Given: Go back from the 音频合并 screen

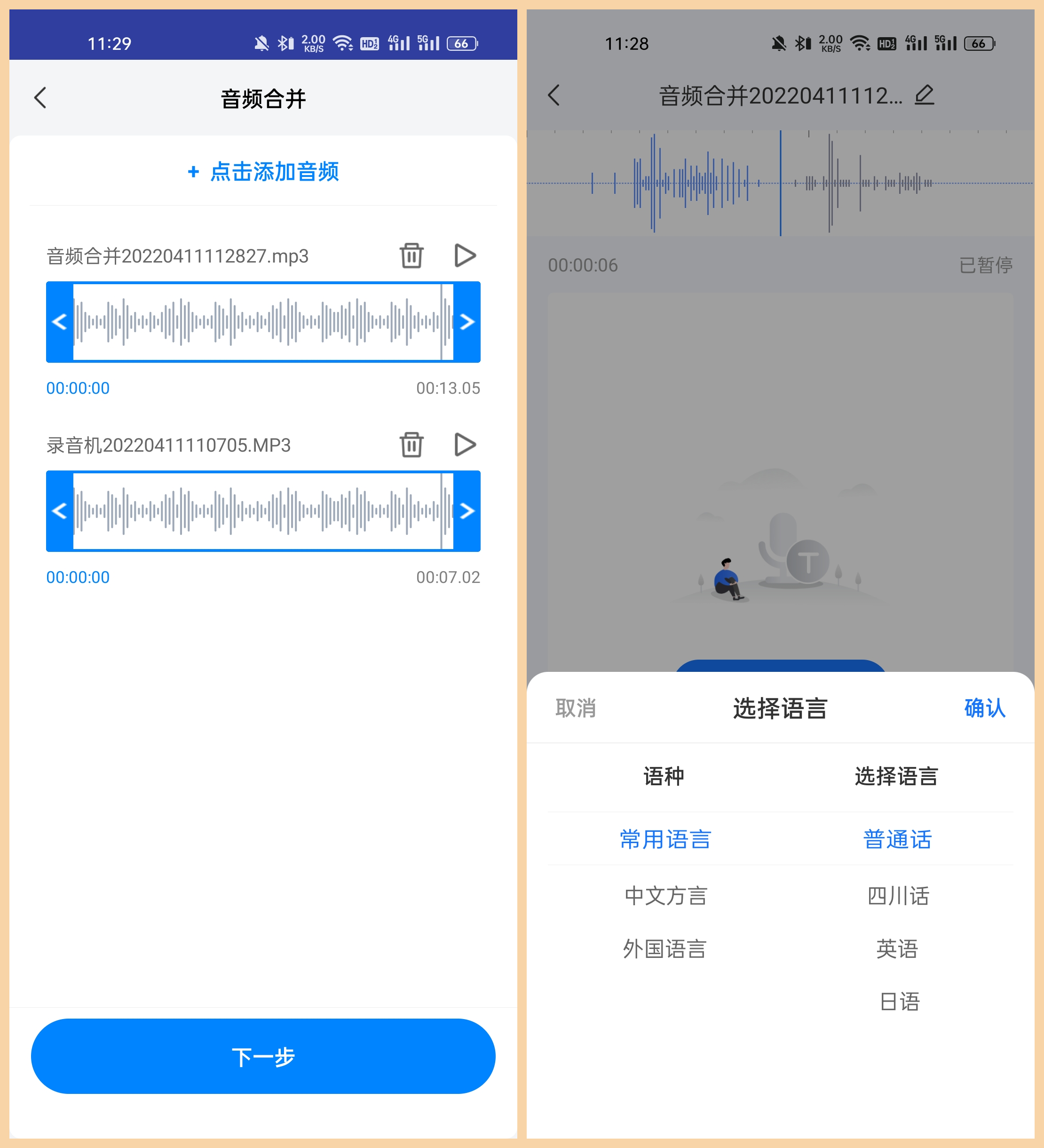Looking at the screenshot, I should [40, 98].
